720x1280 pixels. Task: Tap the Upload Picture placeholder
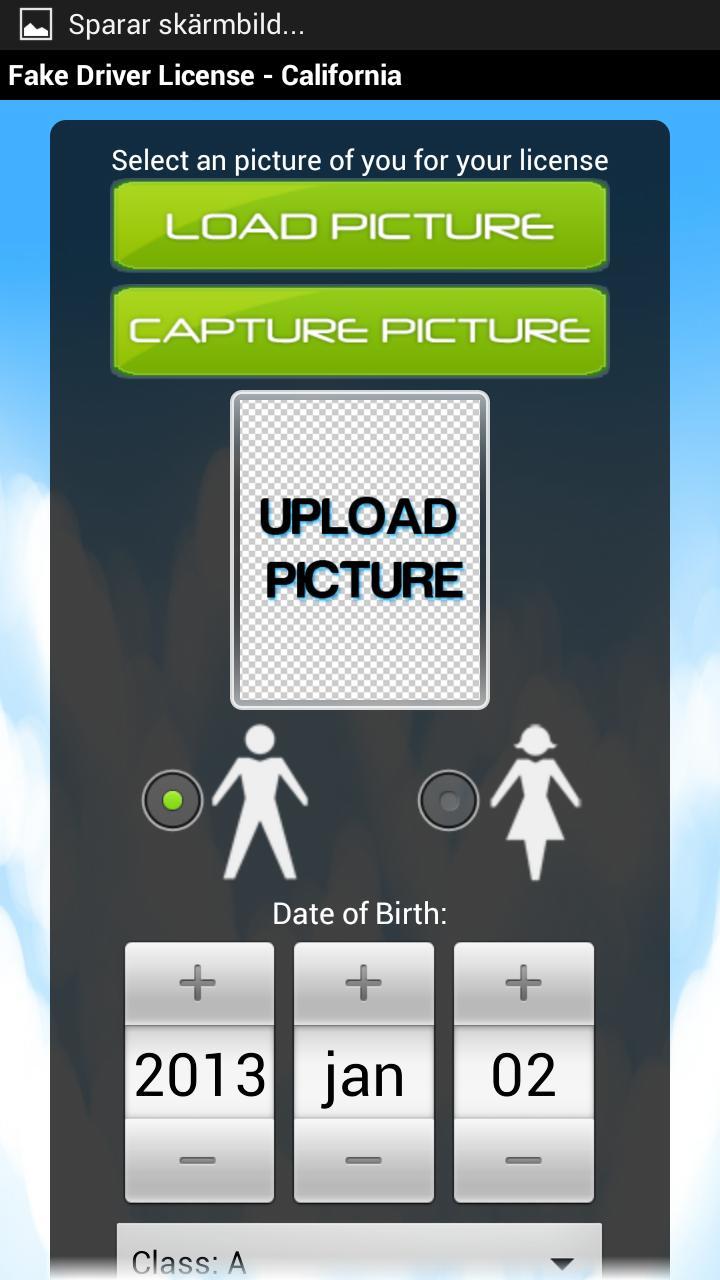(x=360, y=550)
